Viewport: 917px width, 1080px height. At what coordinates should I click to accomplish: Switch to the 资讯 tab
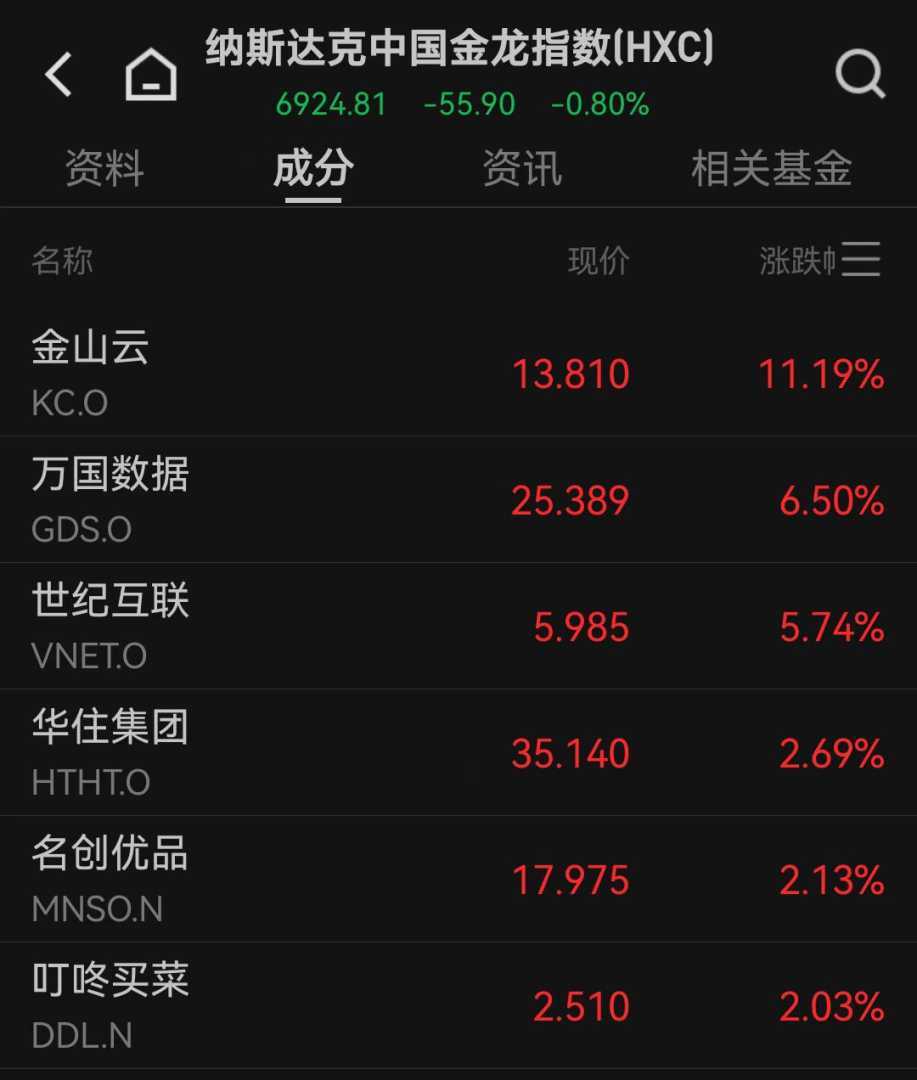pos(522,167)
